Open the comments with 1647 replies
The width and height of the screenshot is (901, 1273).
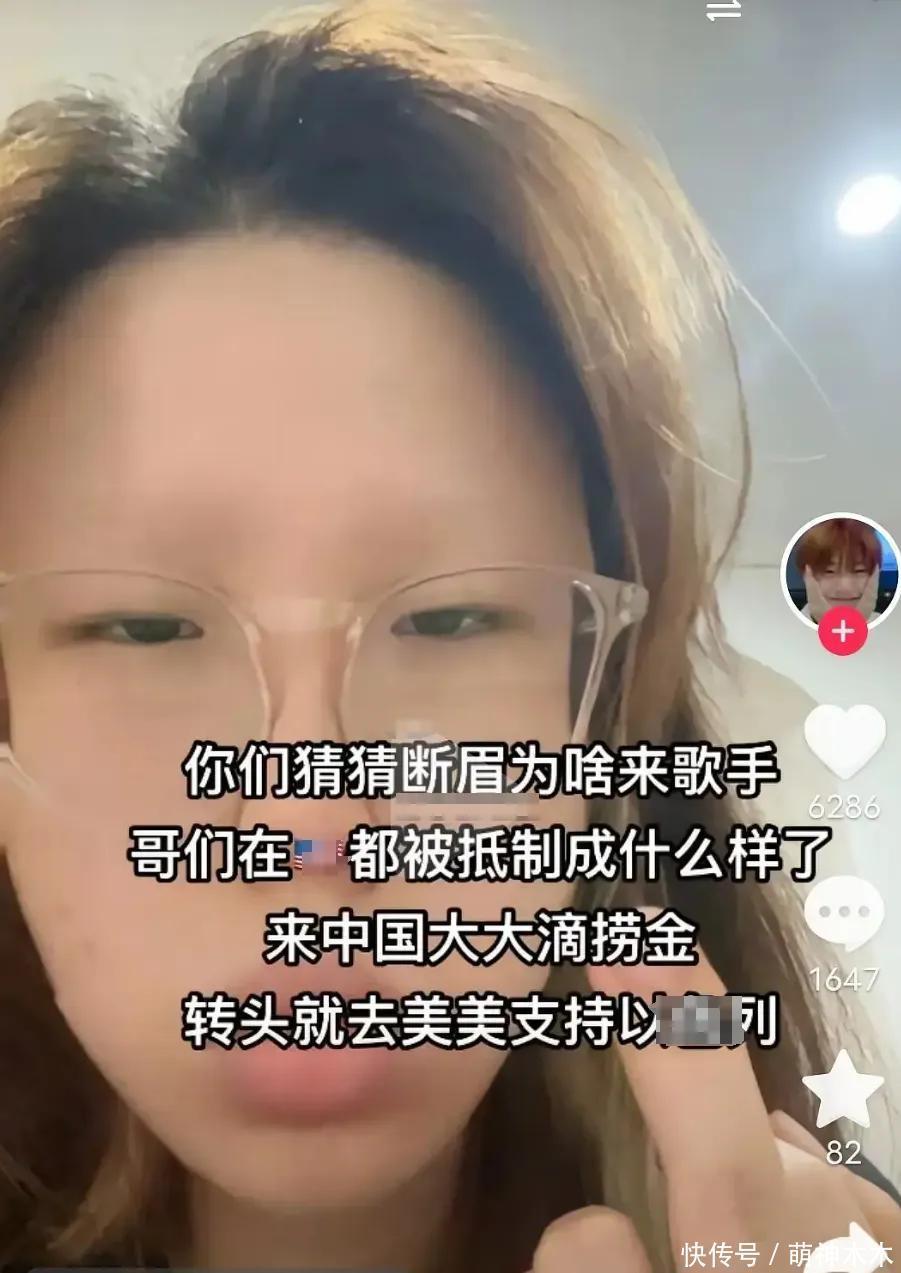[844, 913]
